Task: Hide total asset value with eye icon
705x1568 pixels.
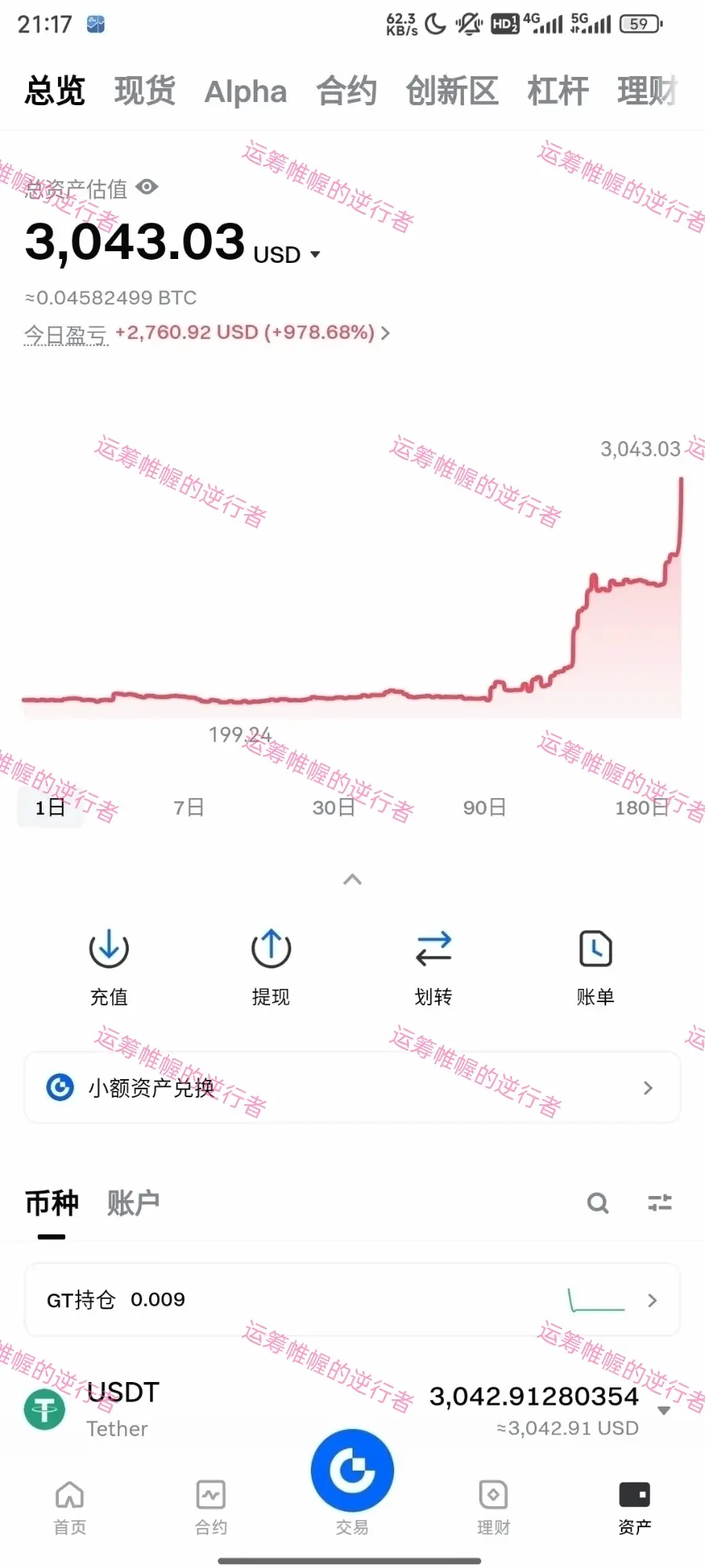Action: (147, 188)
